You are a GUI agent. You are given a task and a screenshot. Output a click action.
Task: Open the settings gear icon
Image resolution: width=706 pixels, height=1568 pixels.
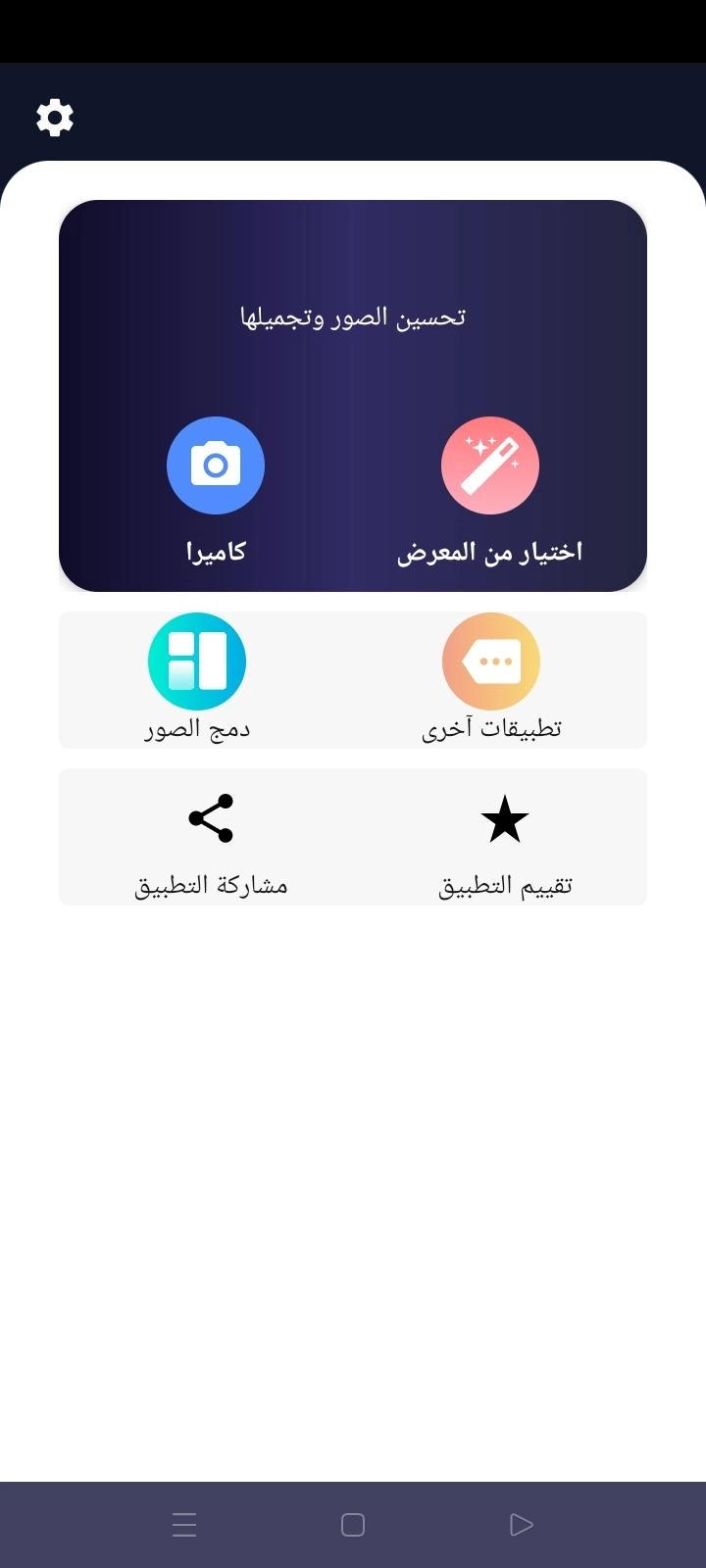(x=55, y=118)
